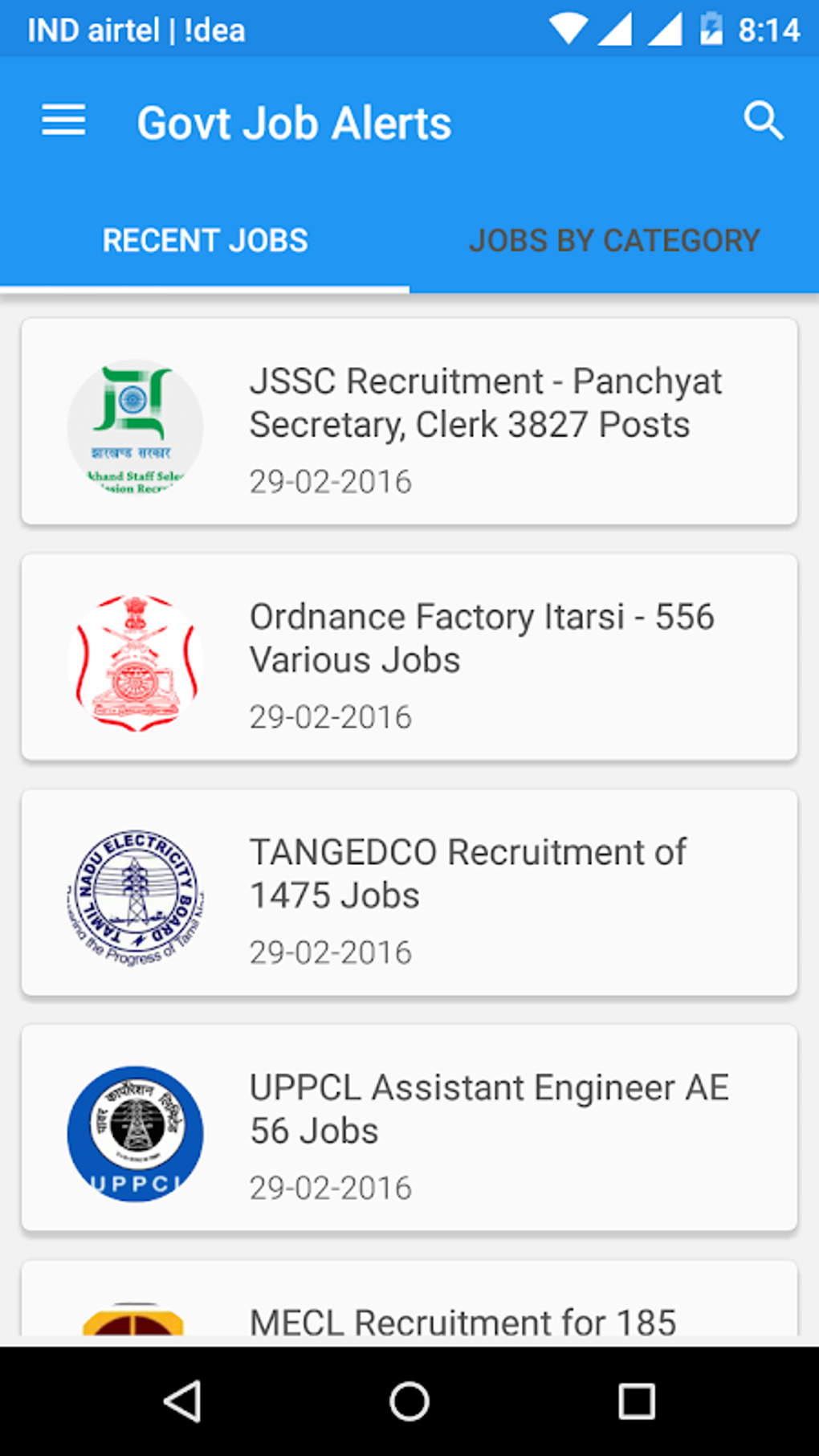Switch to Jobs By Category tab
This screenshot has width=819, height=1456.
coord(614,240)
